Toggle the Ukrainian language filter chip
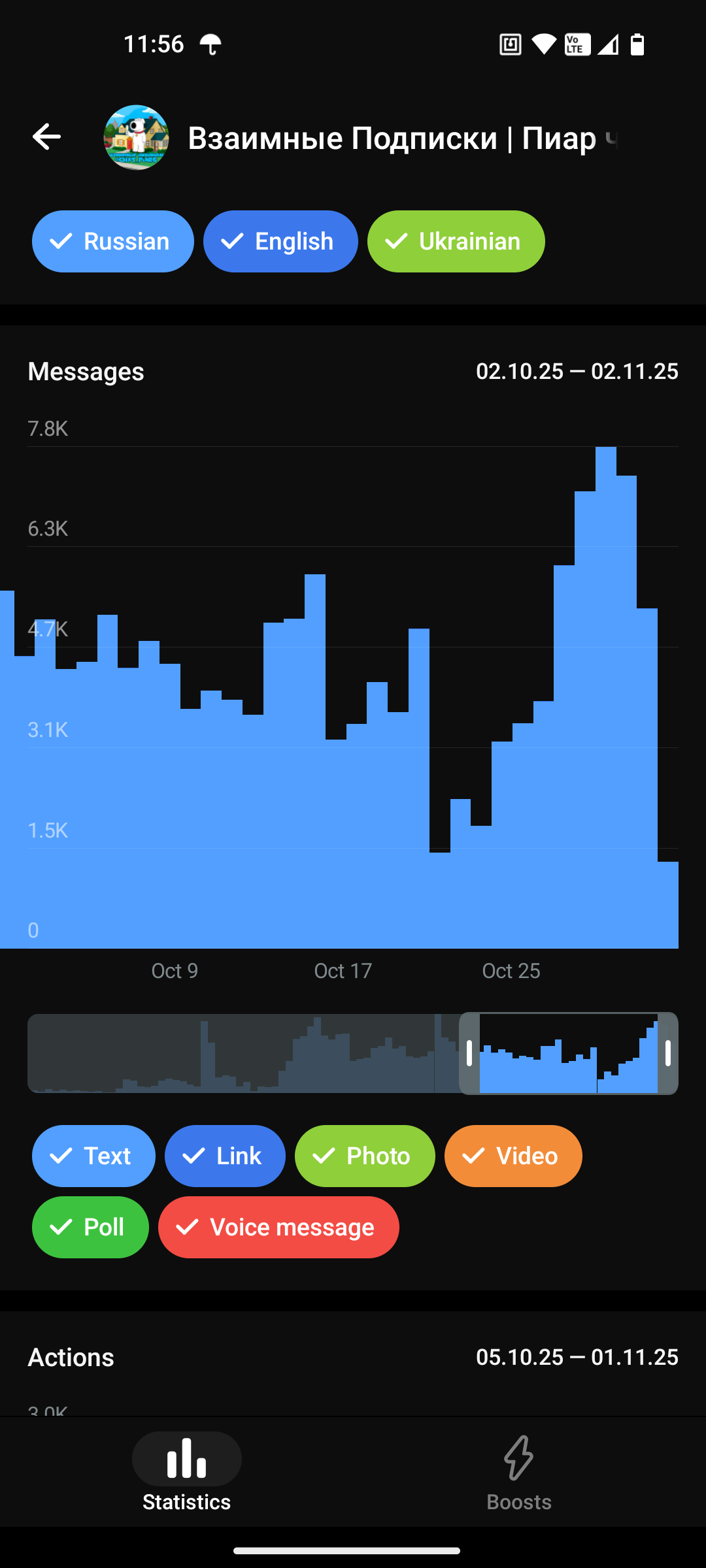The image size is (706, 1568). pos(456,242)
